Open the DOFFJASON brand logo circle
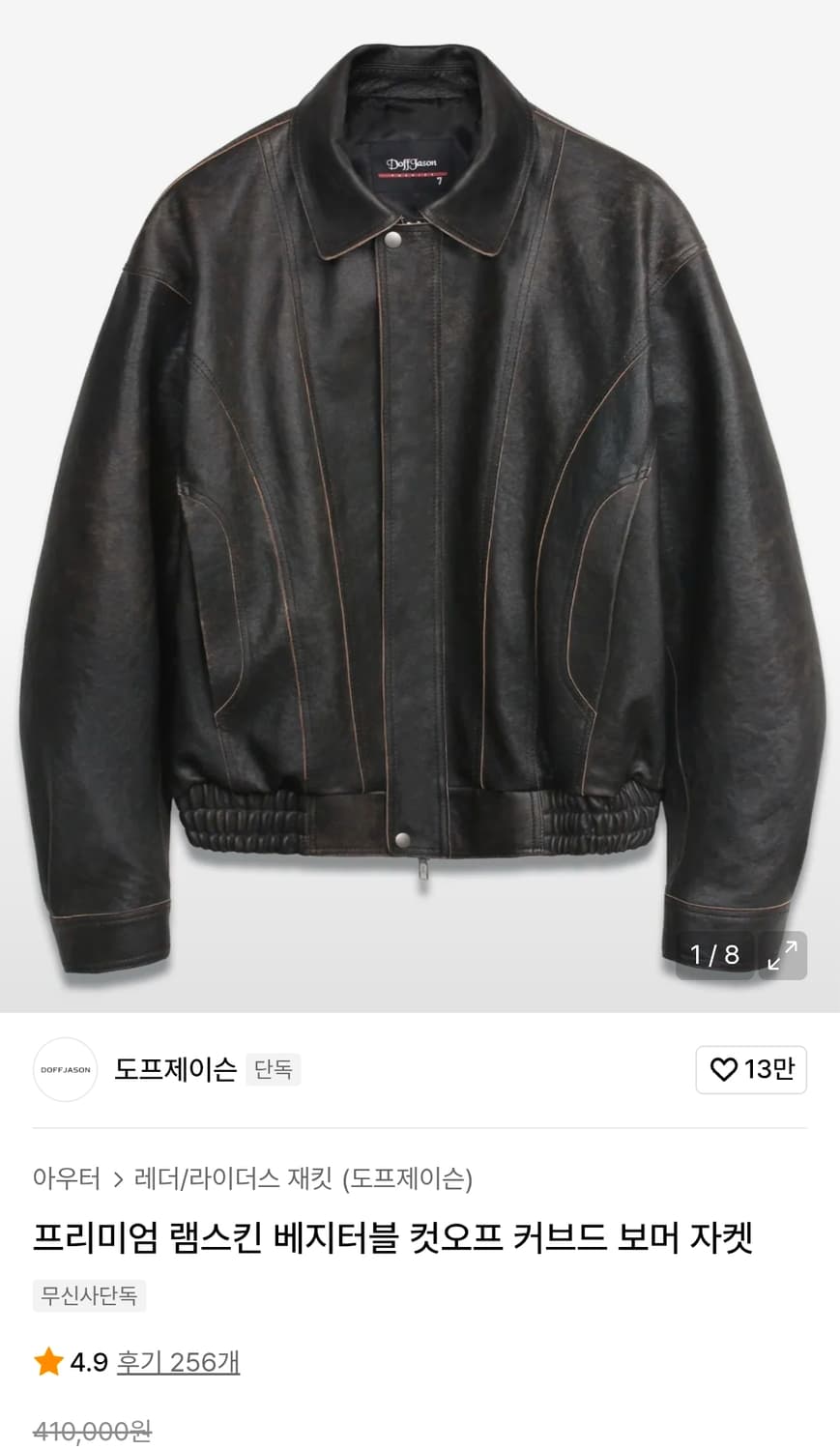Screen dimensions: 840x1450 65,1070
